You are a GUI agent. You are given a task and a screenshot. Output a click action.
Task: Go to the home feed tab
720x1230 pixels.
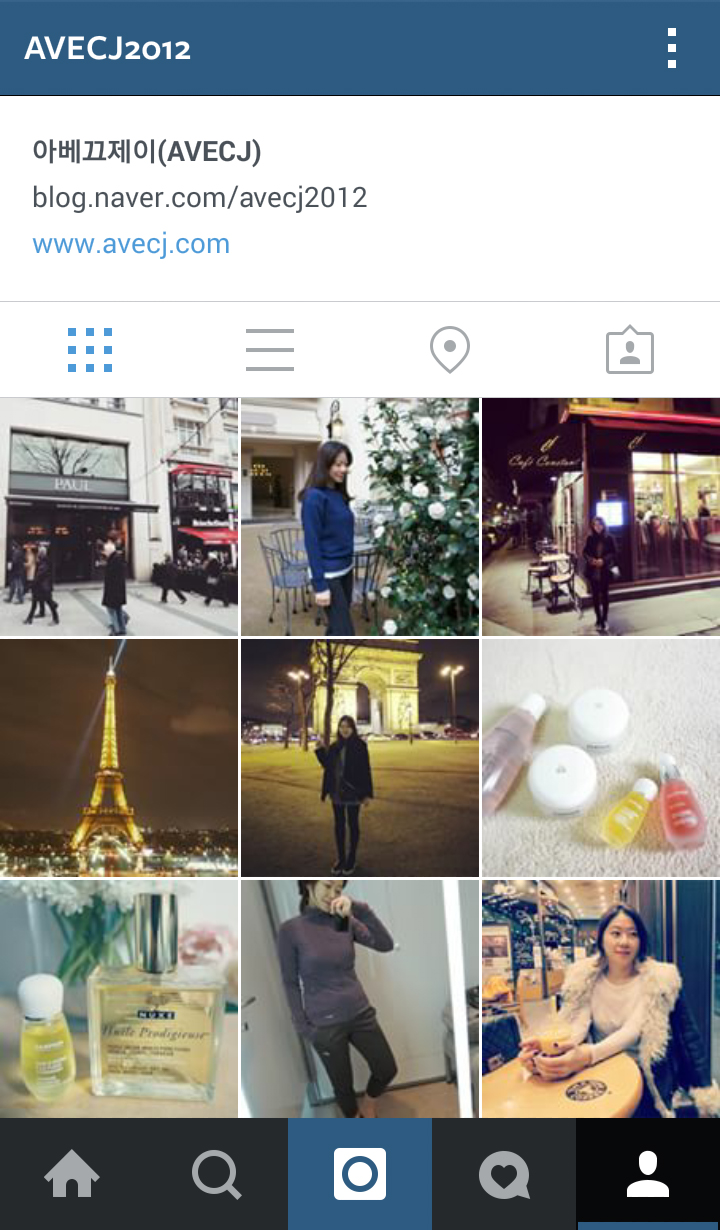point(72,1174)
